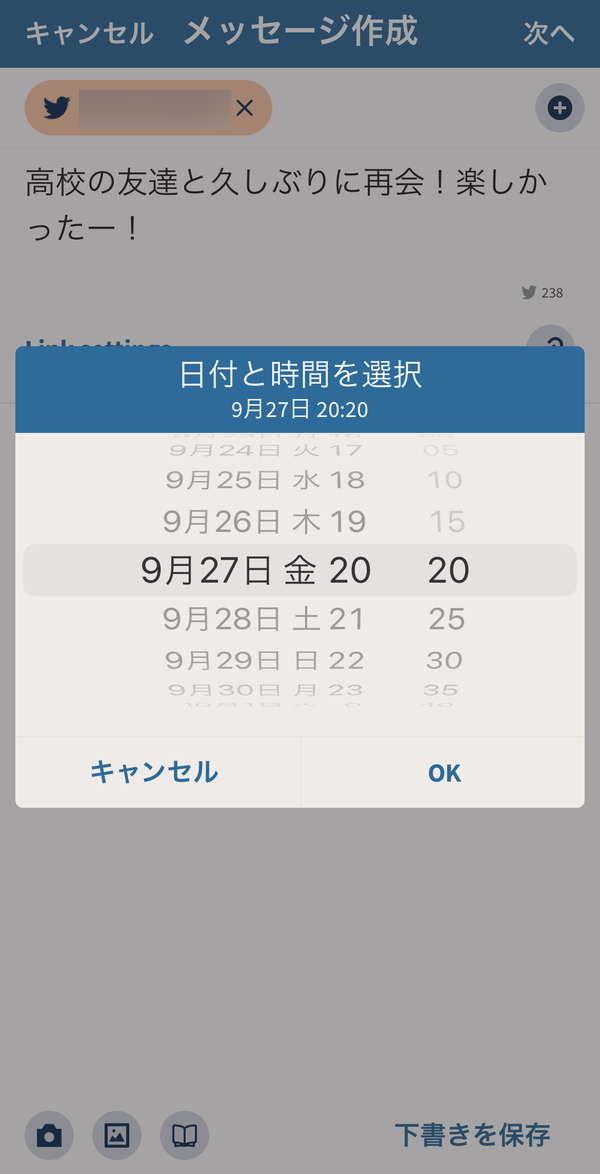The height and width of the screenshot is (1174, 600).
Task: Select 9月29日 日 22 in the picker
Action: pos(264,660)
